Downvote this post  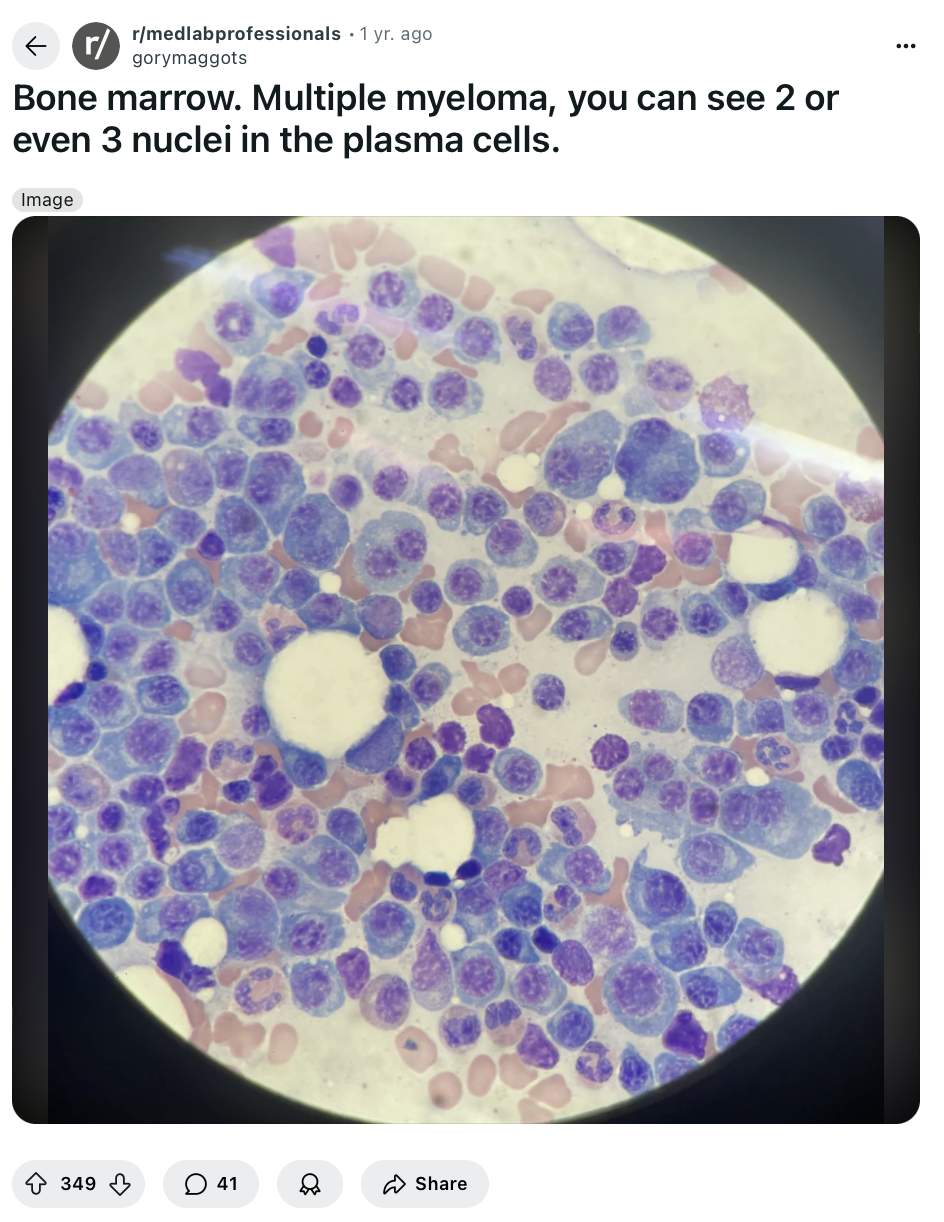tap(120, 1184)
